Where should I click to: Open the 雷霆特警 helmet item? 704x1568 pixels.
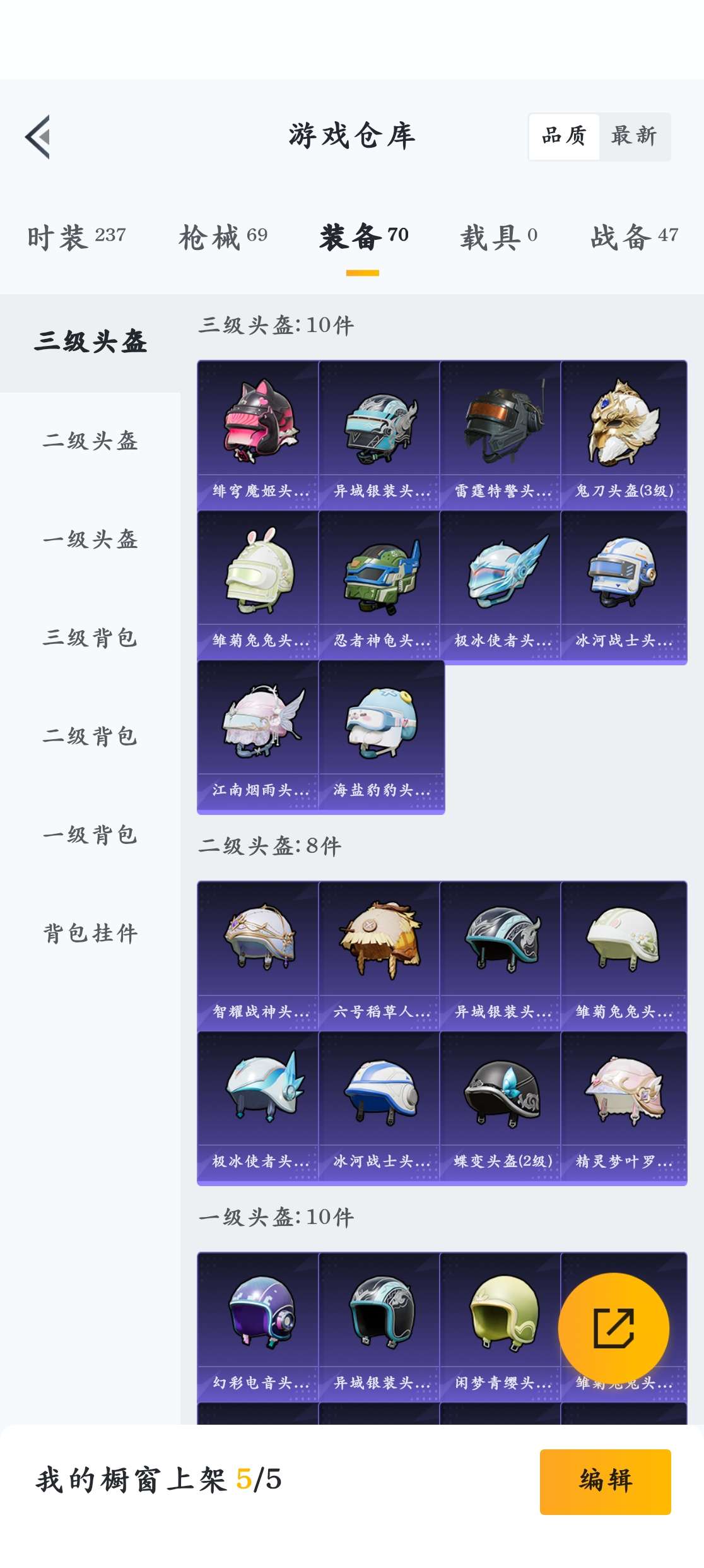pos(500,436)
